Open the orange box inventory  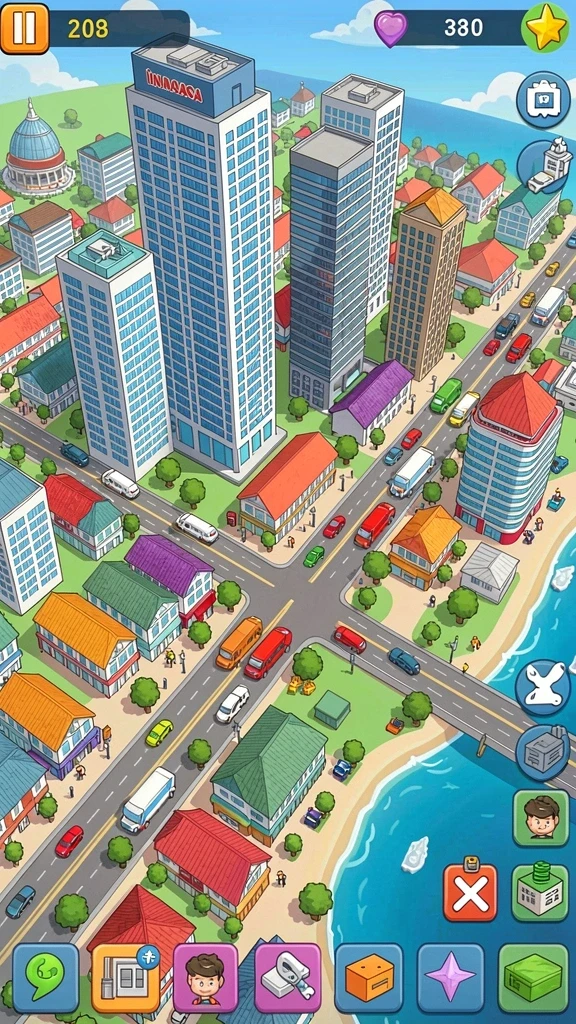(369, 978)
